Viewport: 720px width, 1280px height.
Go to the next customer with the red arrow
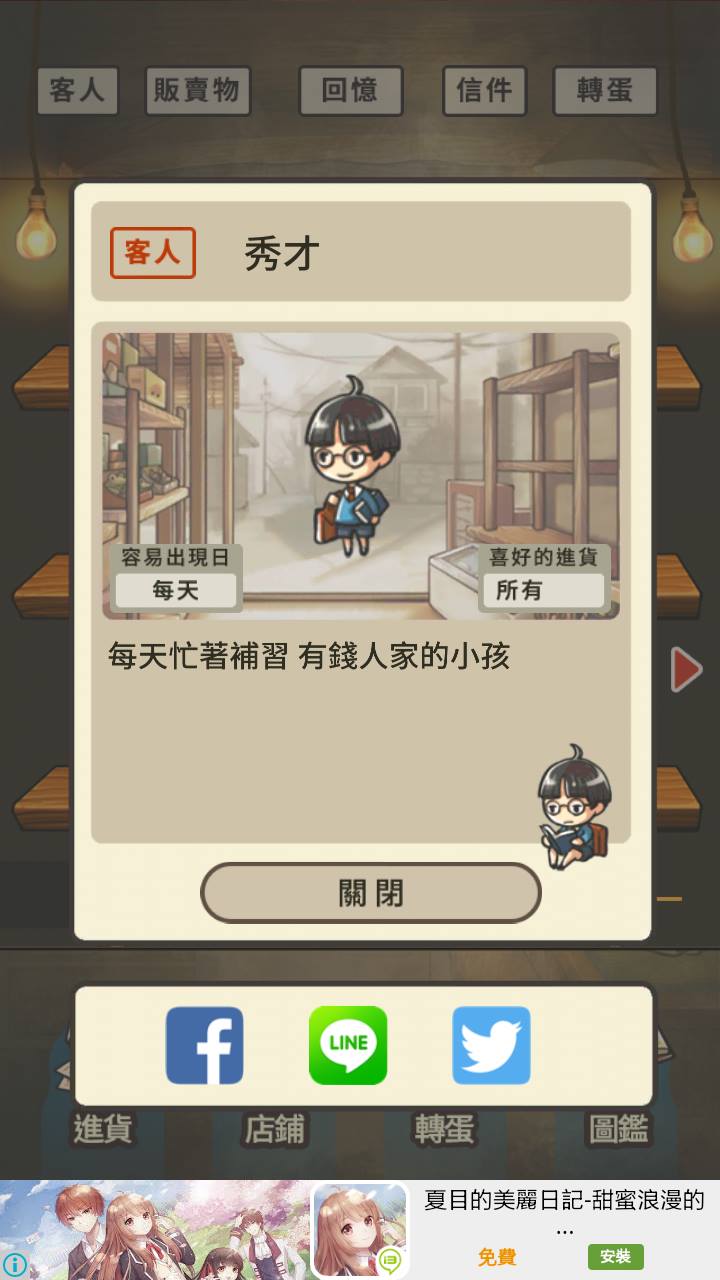(x=686, y=669)
